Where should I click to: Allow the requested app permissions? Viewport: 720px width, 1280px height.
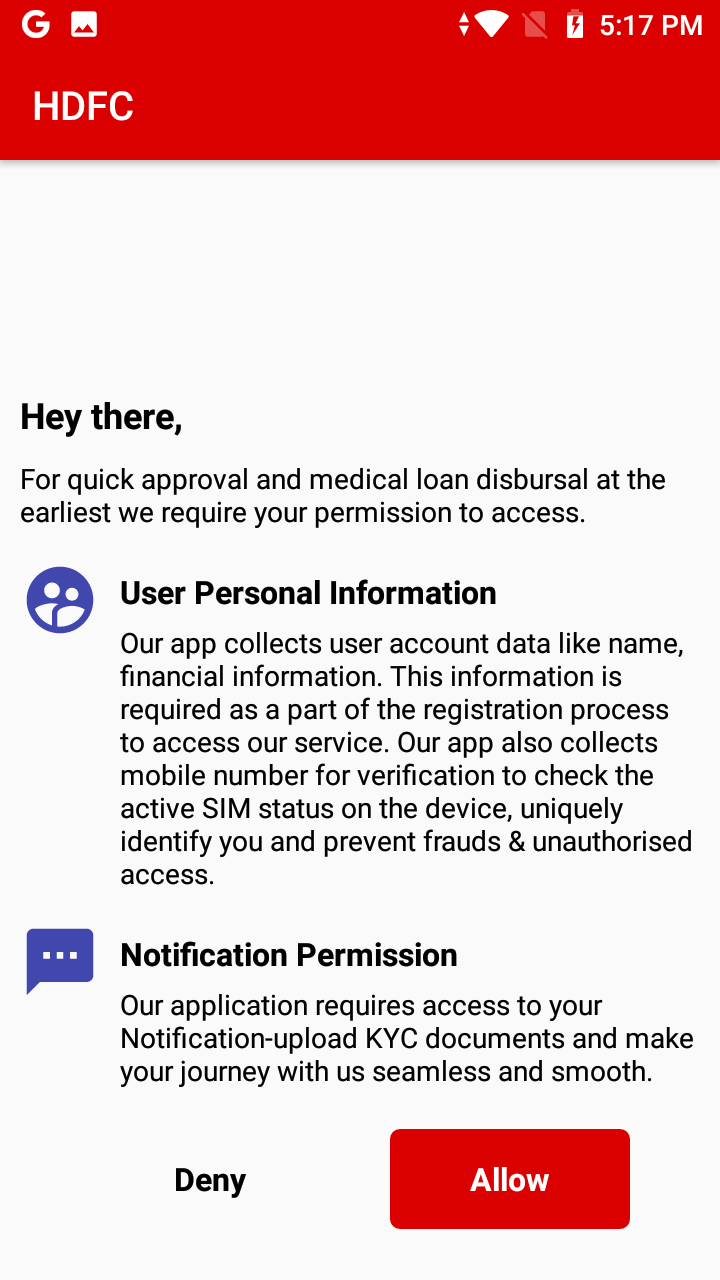click(x=509, y=1178)
